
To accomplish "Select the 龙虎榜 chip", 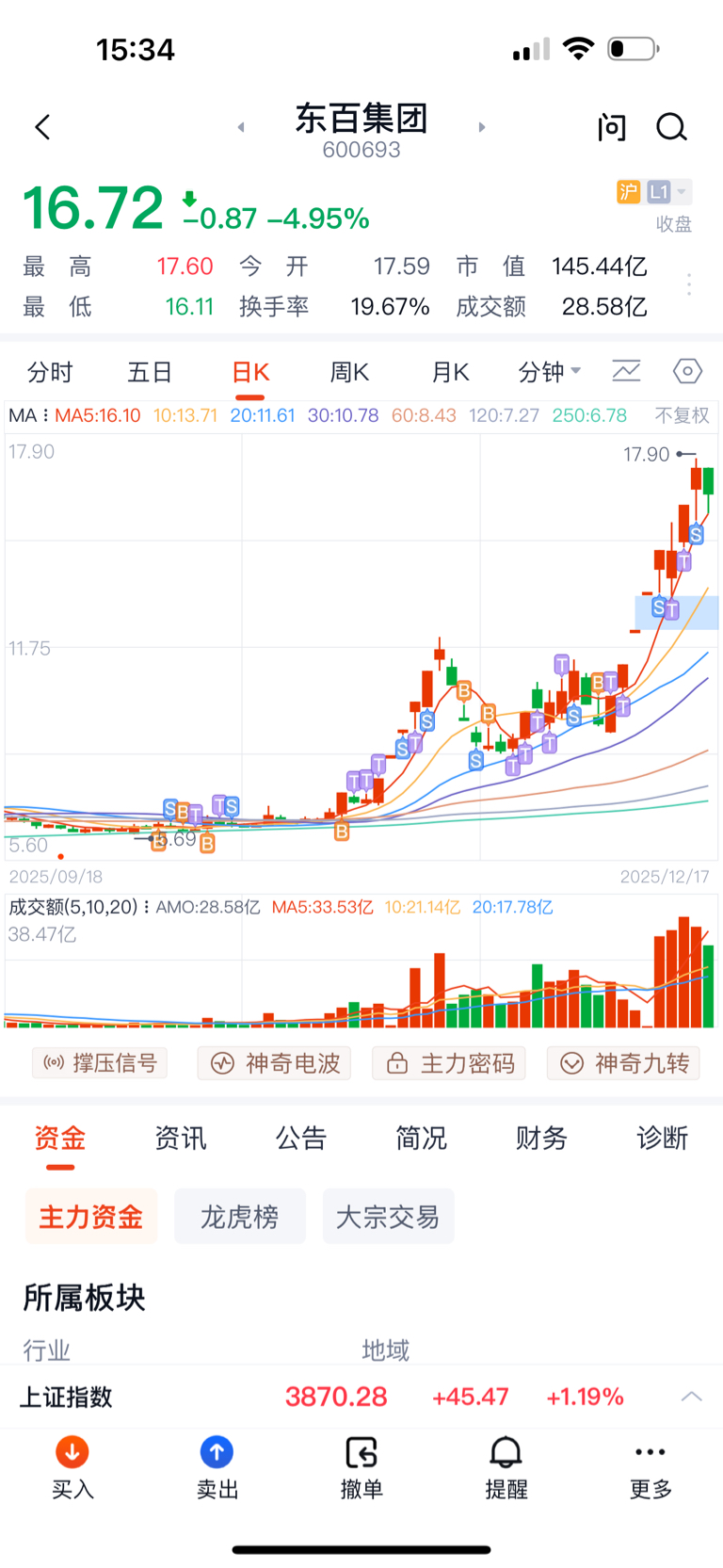I will click(240, 1217).
